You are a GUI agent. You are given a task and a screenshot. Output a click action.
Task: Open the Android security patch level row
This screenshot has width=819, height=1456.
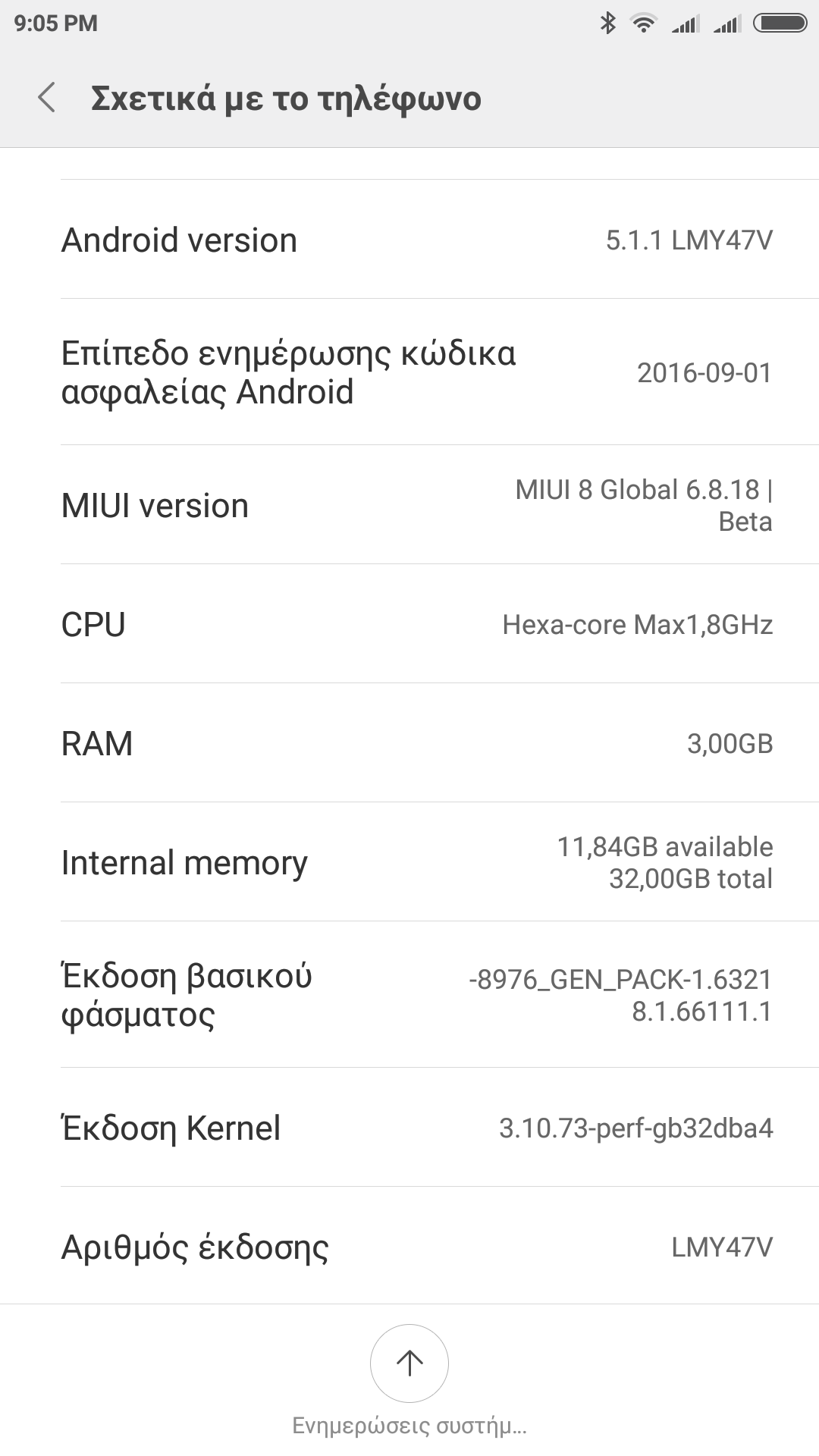click(409, 372)
